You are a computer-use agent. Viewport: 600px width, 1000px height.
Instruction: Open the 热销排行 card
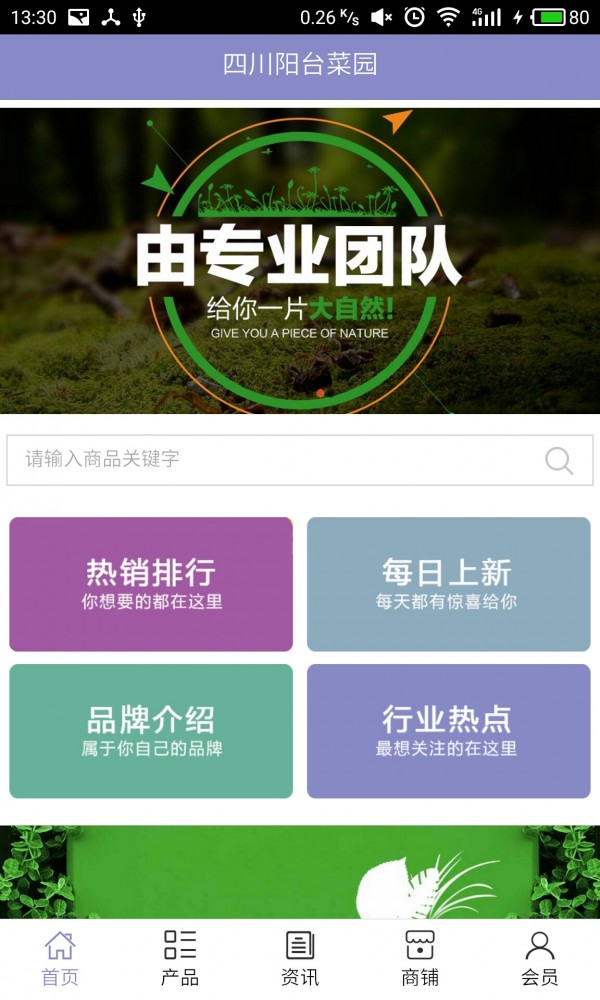[151, 585]
